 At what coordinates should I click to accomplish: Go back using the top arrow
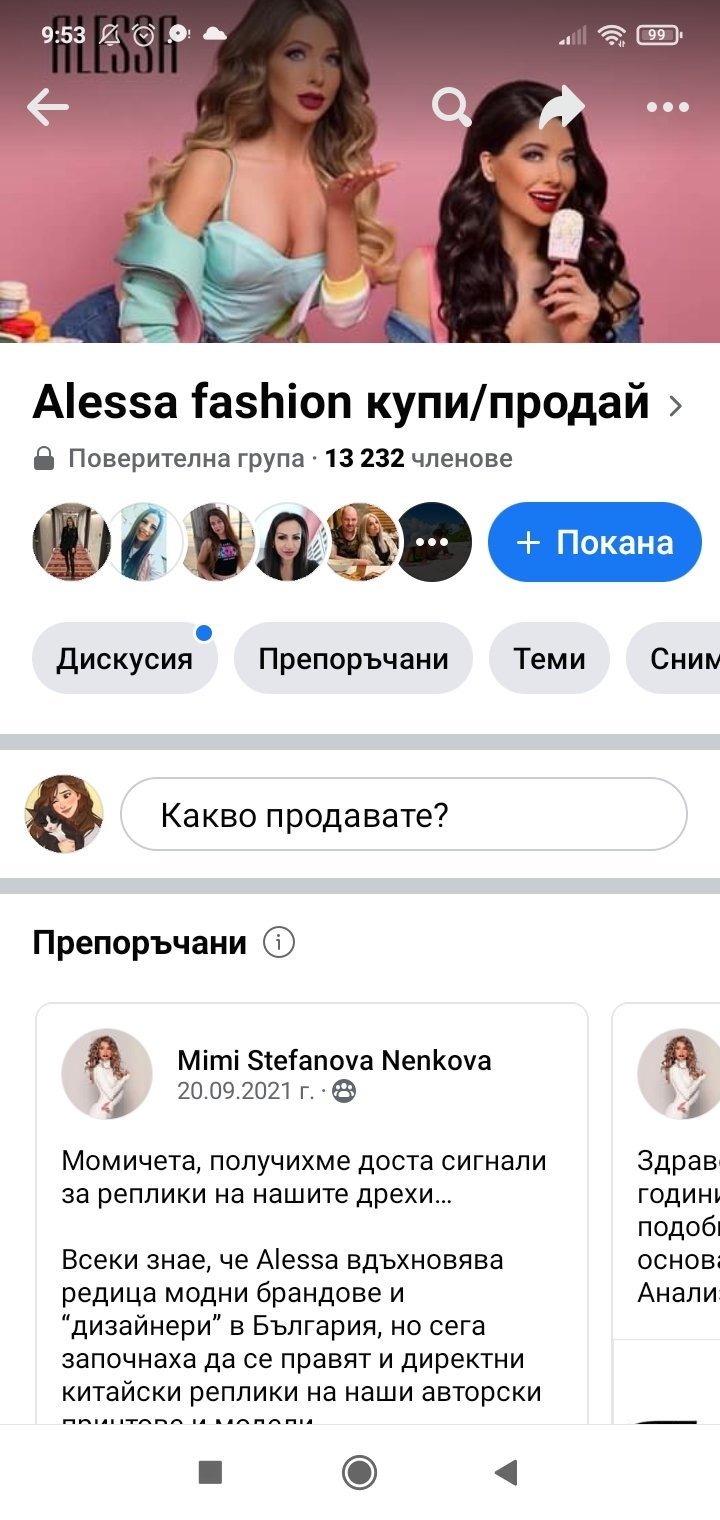pos(47,107)
